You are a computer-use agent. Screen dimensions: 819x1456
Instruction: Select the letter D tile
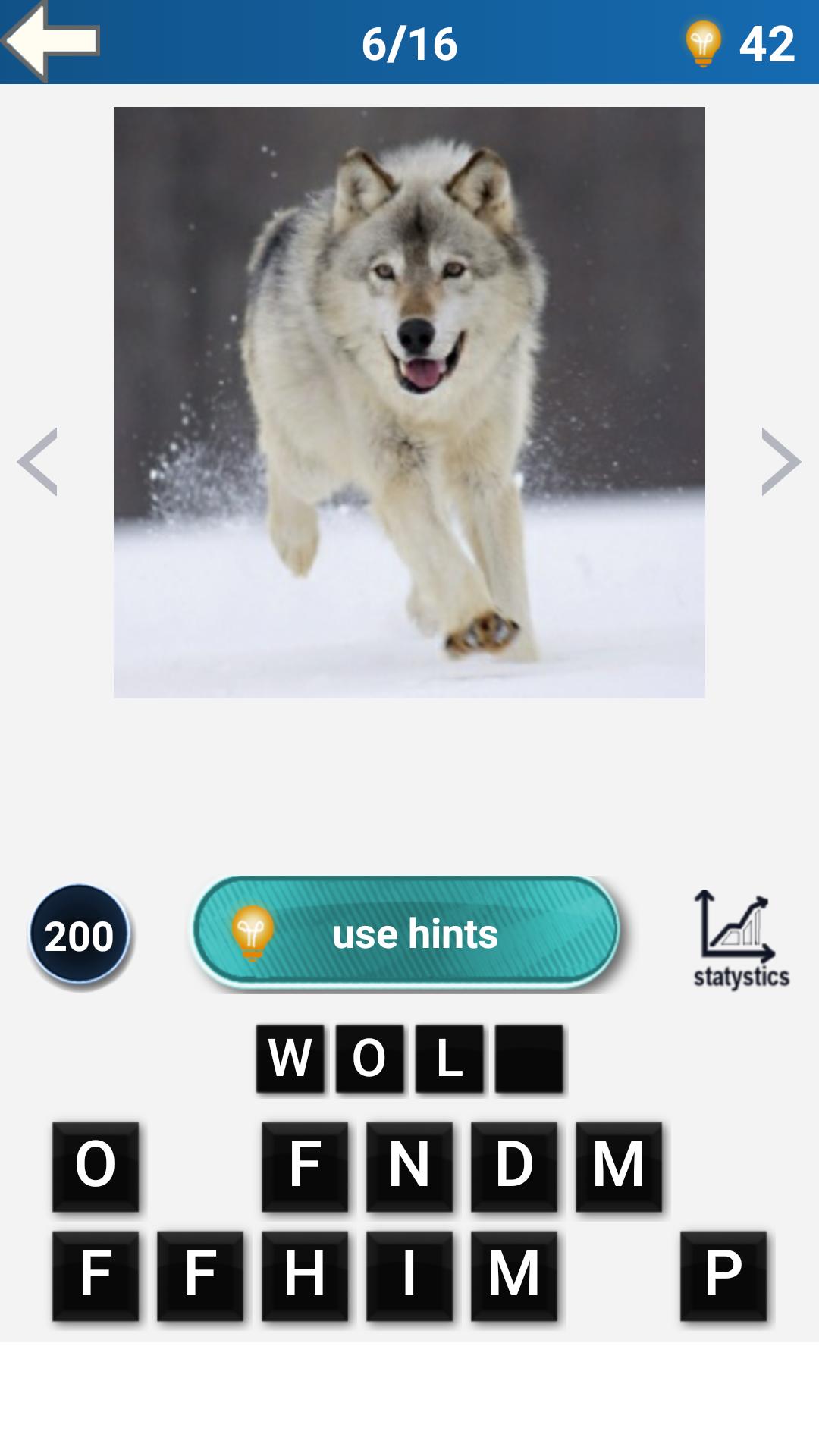coord(514,1166)
